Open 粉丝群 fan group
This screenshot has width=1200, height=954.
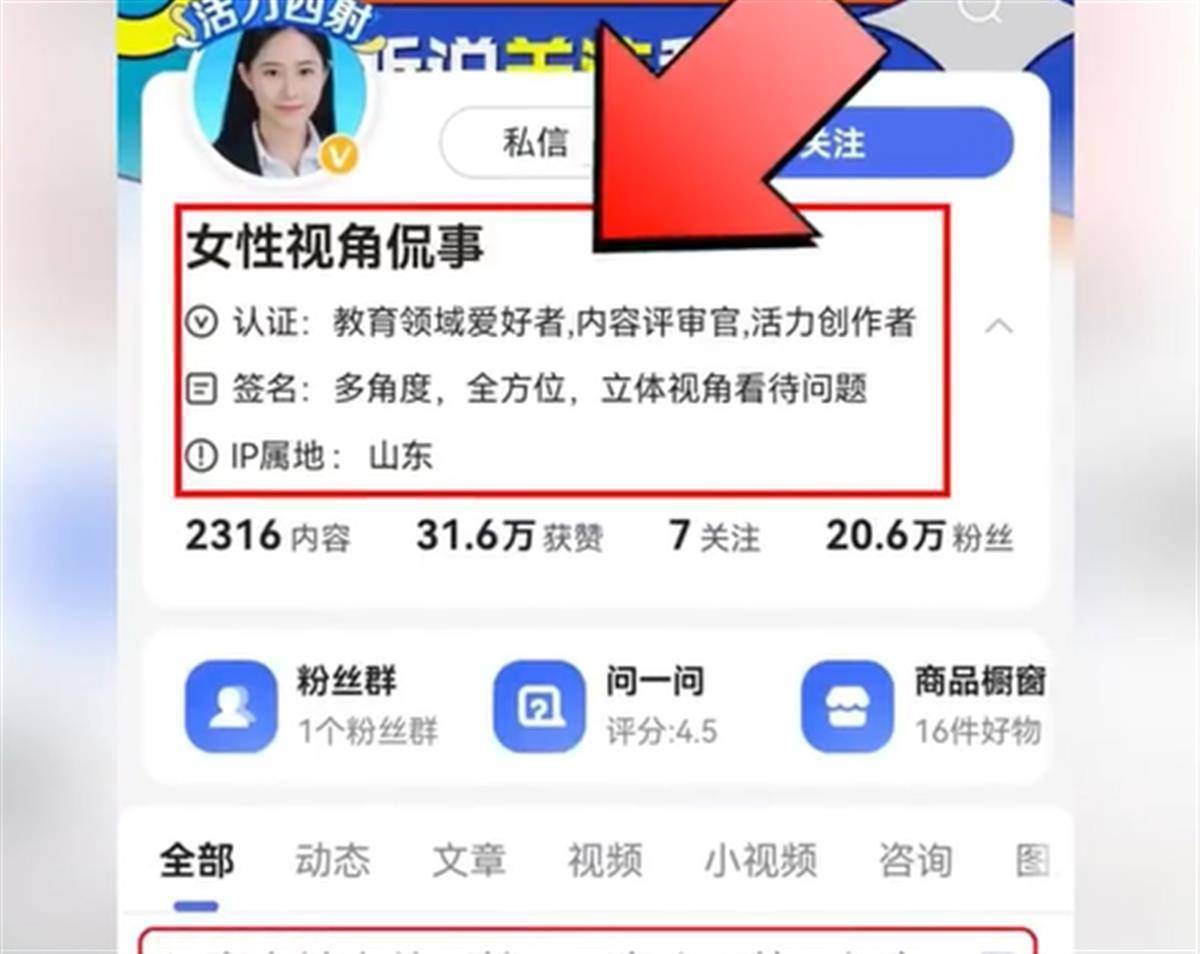click(312, 706)
